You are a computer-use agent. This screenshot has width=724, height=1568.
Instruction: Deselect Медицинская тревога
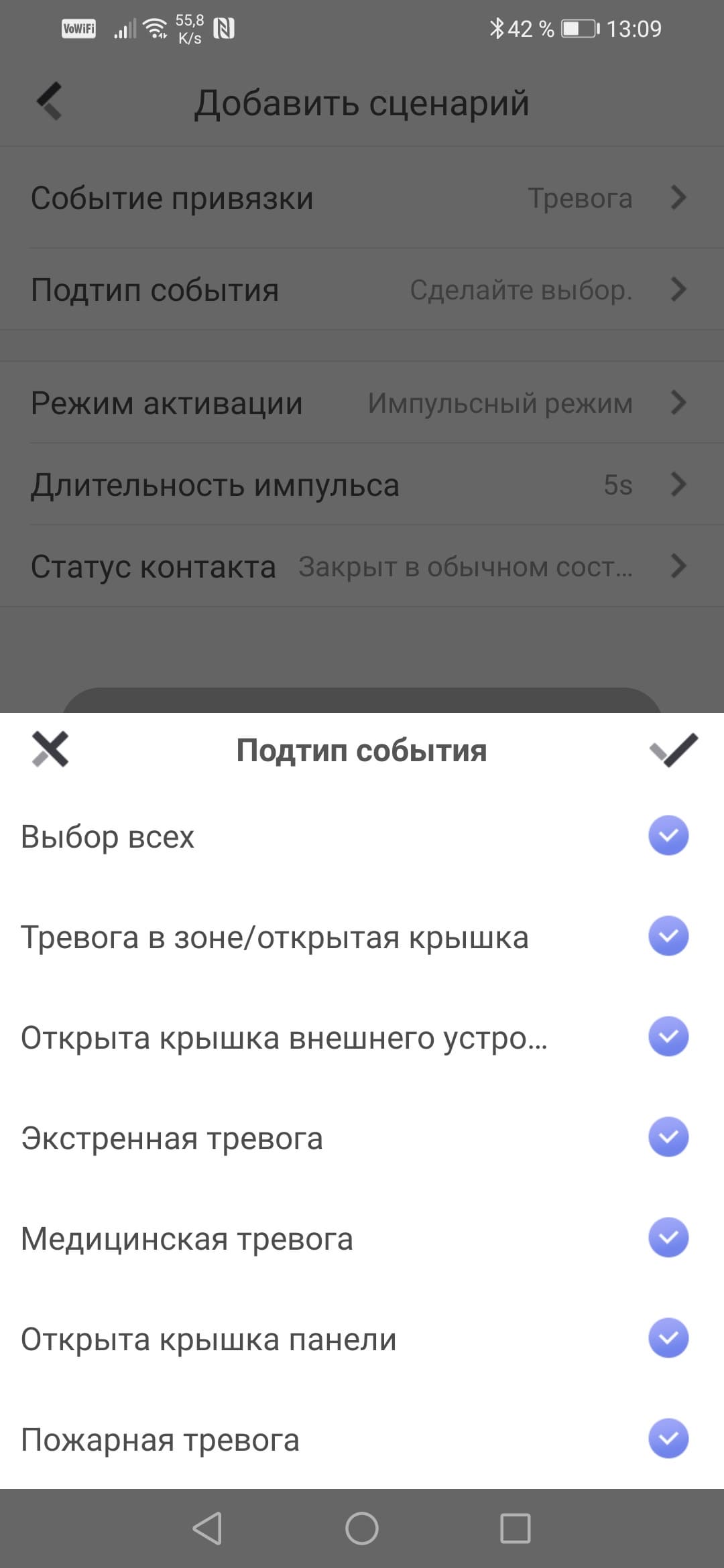click(x=668, y=1238)
